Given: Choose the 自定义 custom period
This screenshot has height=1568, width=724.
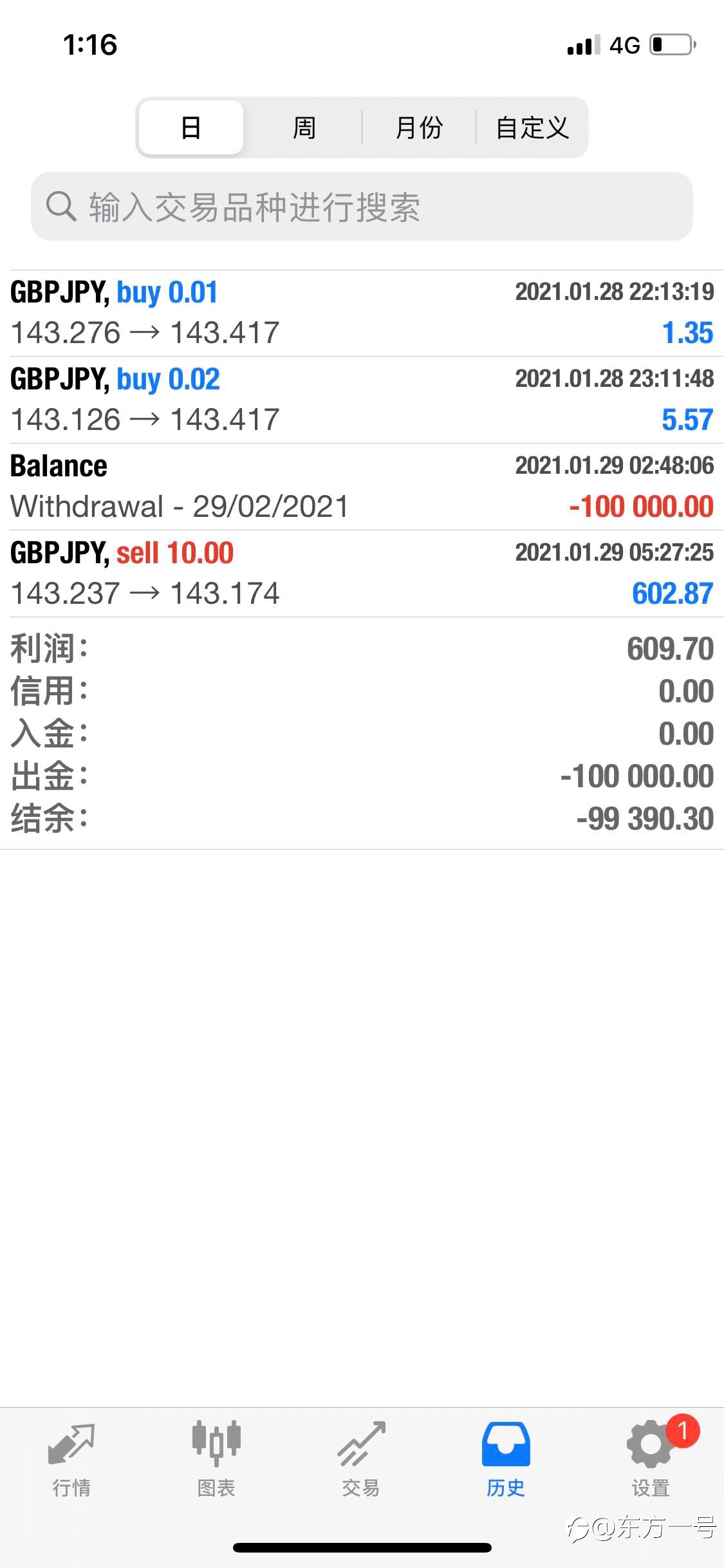Looking at the screenshot, I should [x=532, y=127].
